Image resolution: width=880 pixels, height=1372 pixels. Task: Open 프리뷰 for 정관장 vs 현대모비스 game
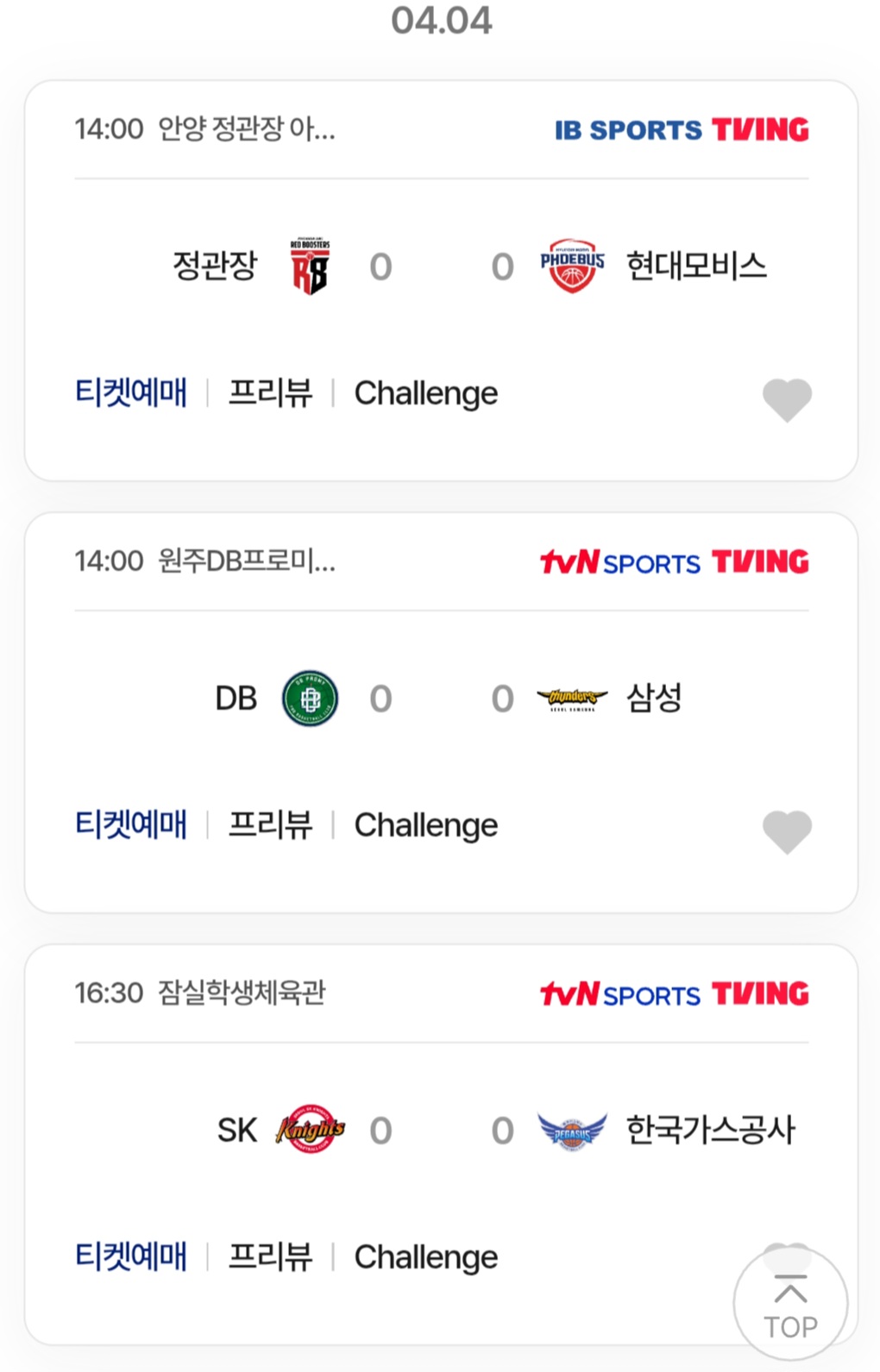coord(270,393)
